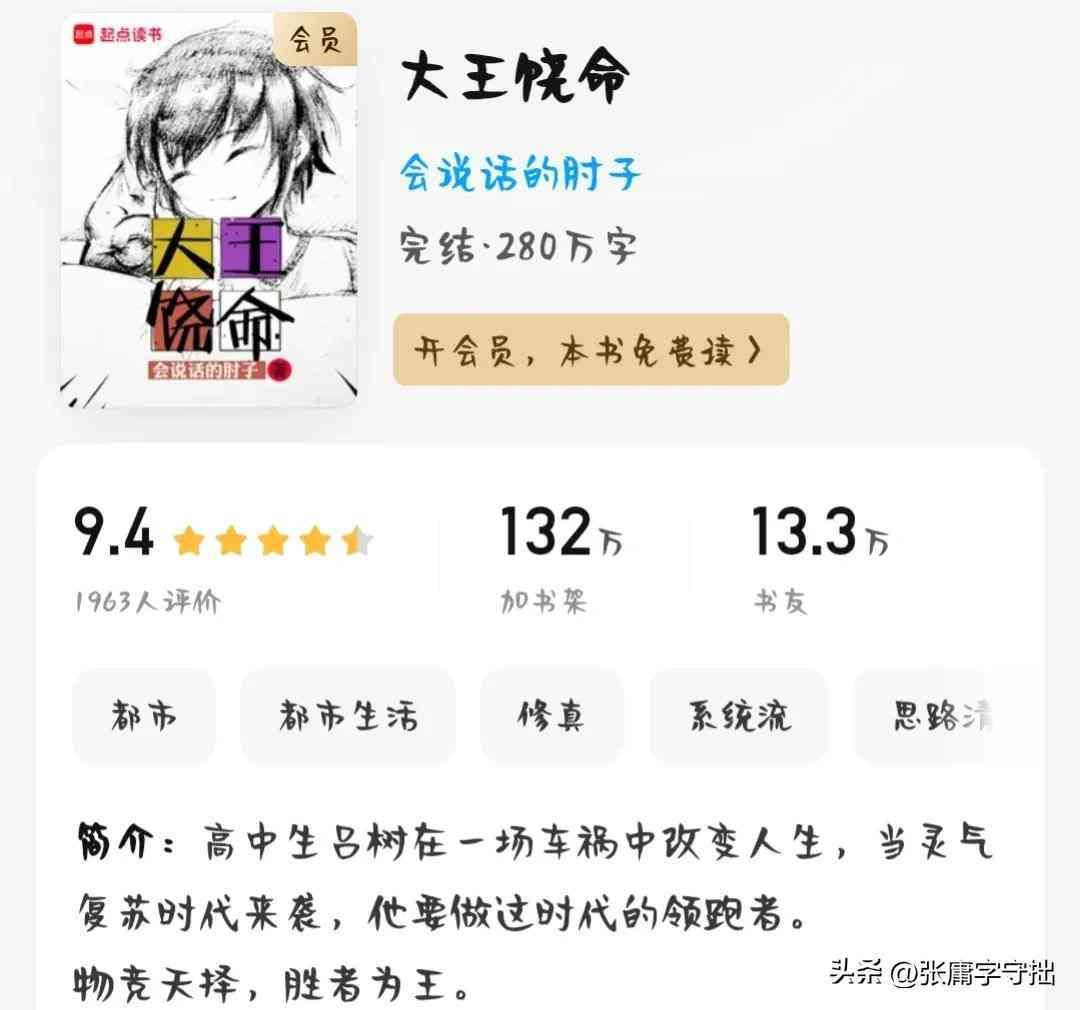This screenshot has height=1010, width=1080.
Task: Select the 都市生活 tag chip
Action: click(347, 716)
